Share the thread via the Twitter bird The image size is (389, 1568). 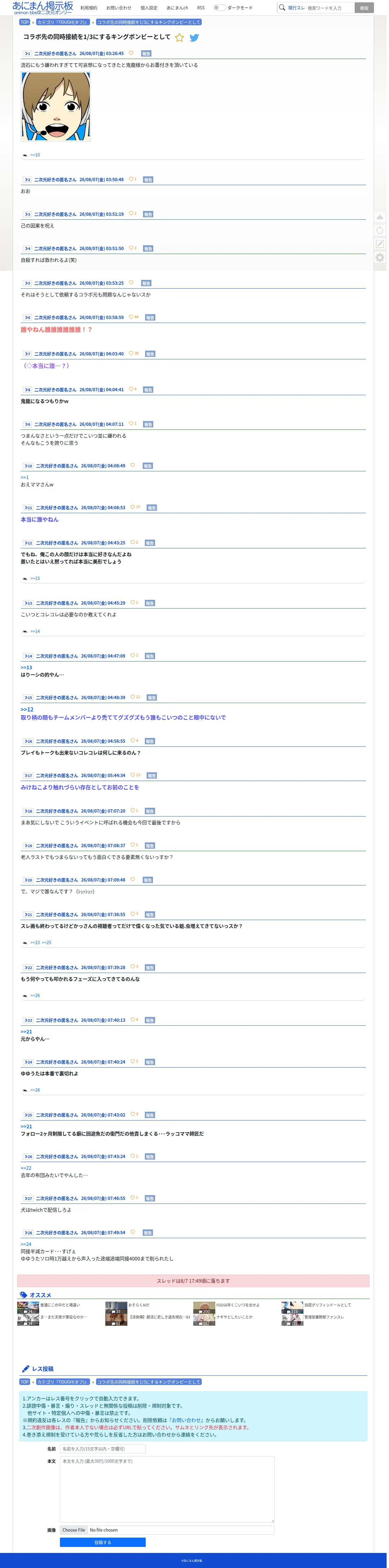click(x=195, y=38)
